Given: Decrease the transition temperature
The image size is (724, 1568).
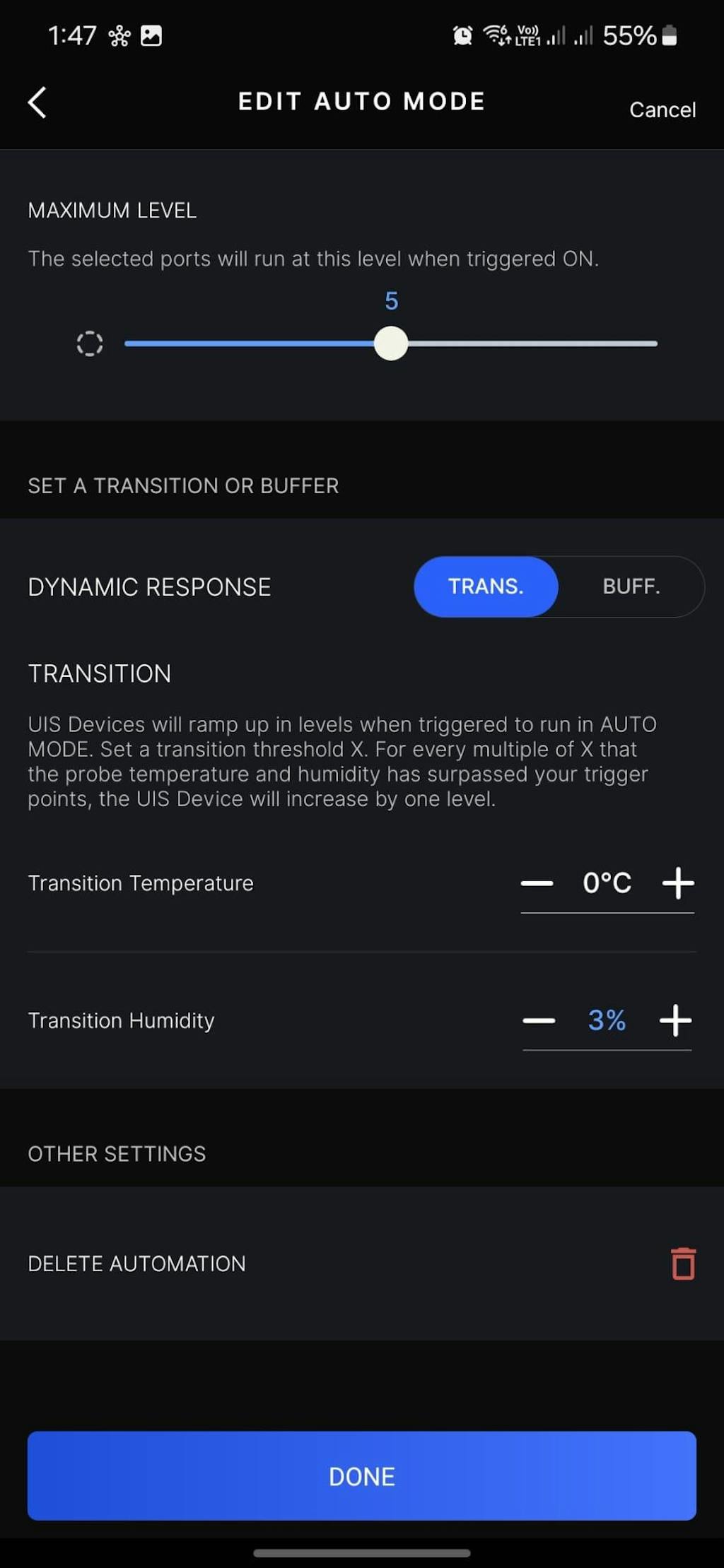Looking at the screenshot, I should coord(537,883).
